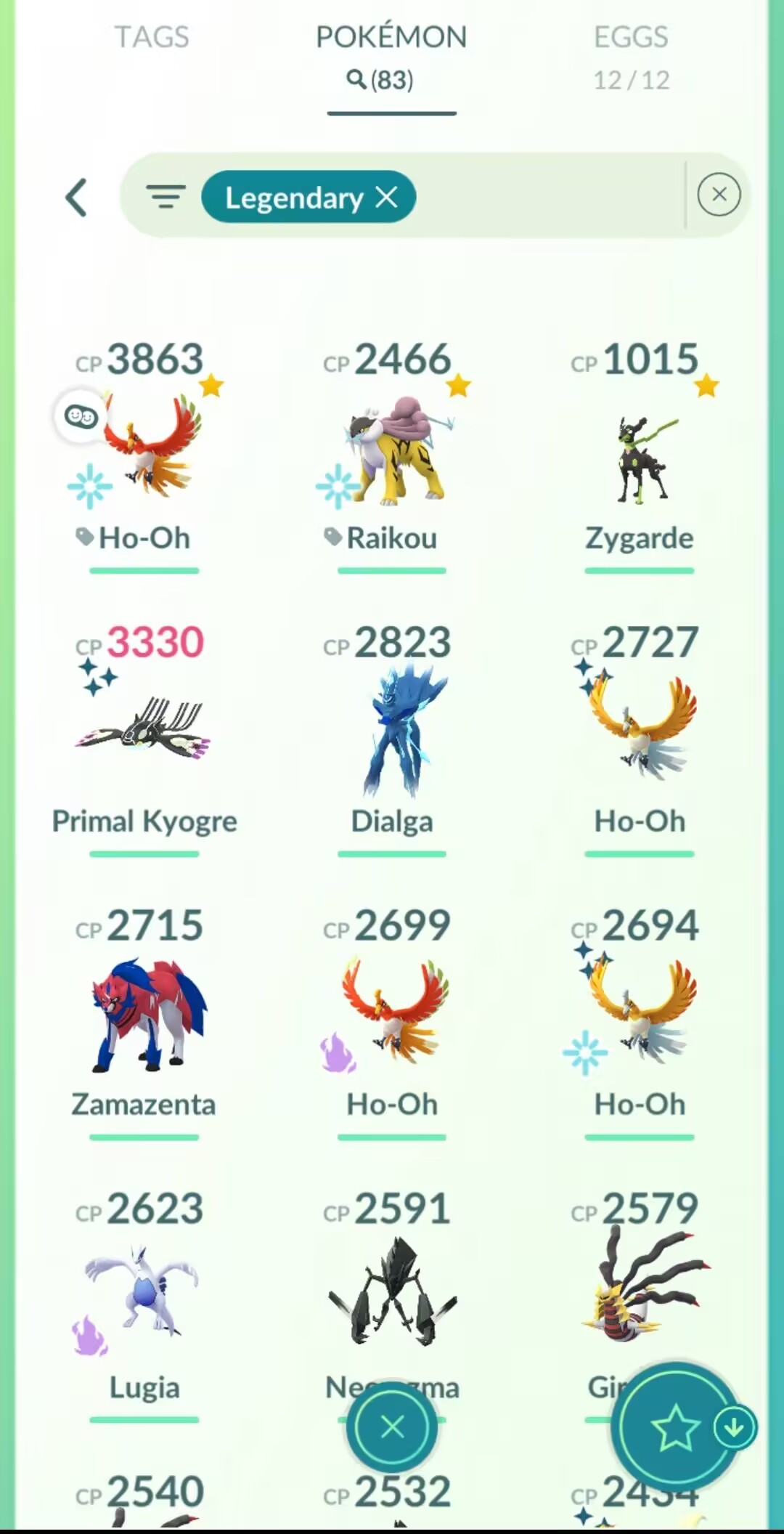
Task: Select Zygarde with CP 1015
Action: (x=639, y=458)
